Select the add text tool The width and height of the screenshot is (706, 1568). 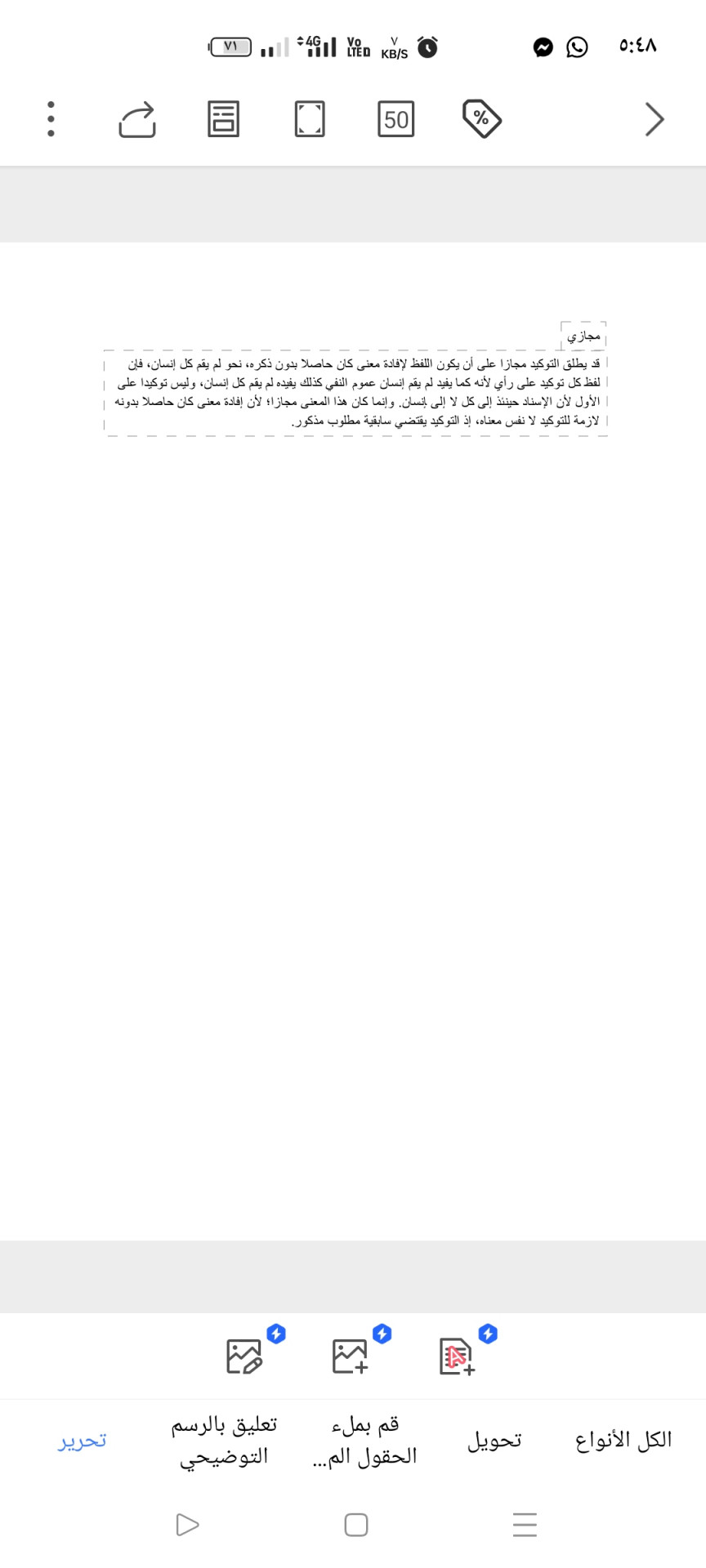(456, 1356)
